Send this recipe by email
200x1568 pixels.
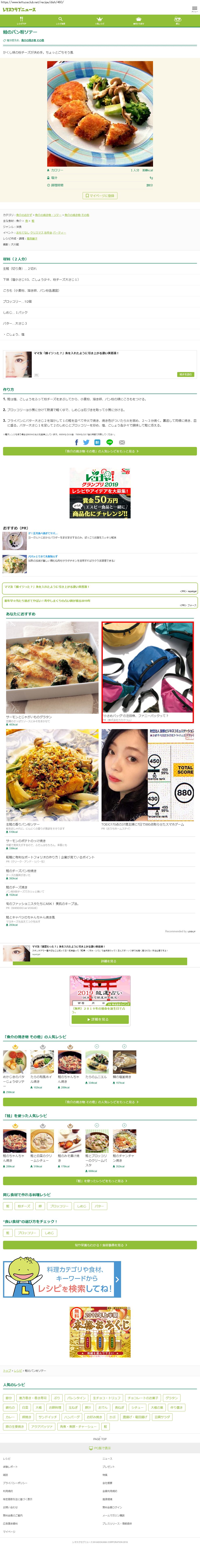point(122,442)
